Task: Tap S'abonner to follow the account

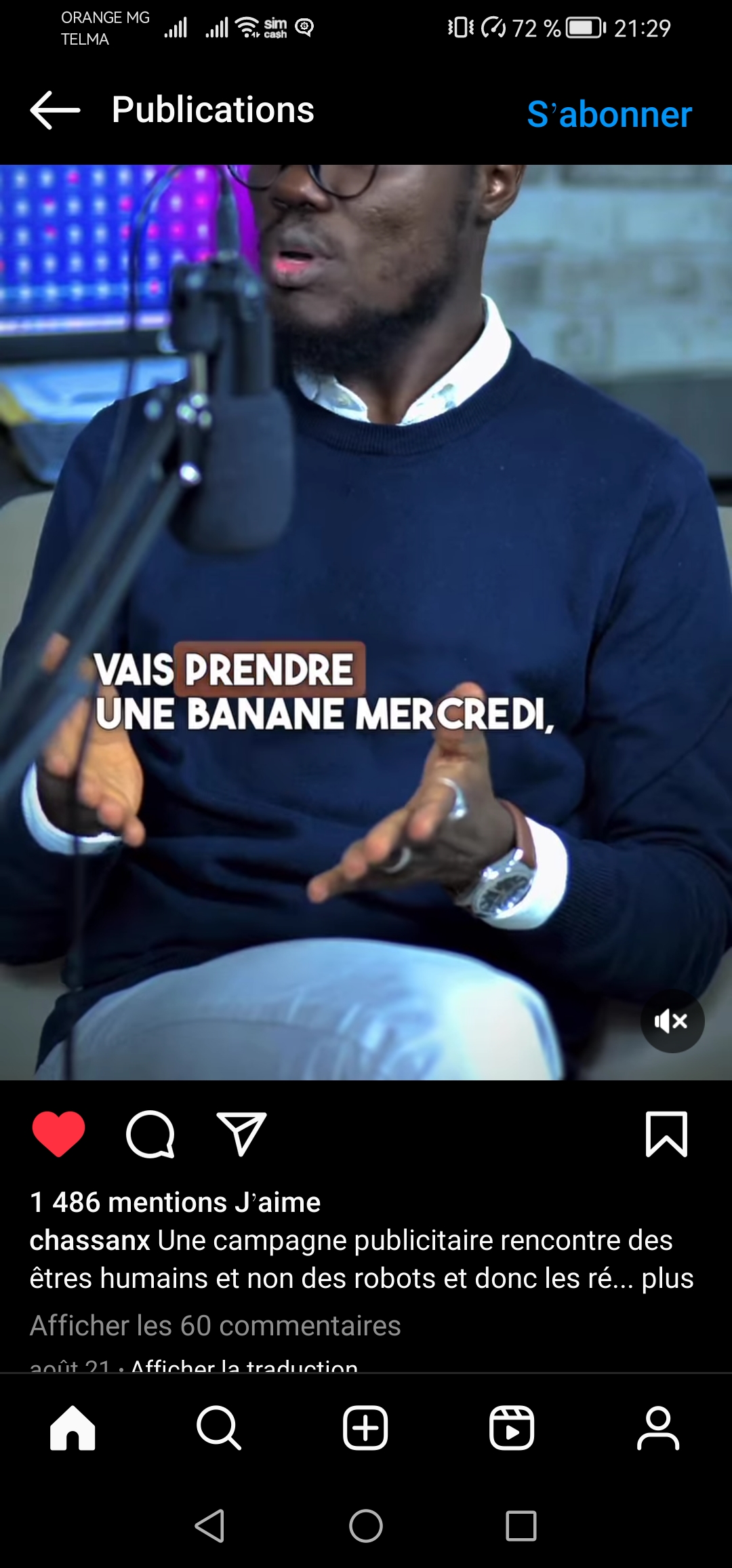Action: coord(609,114)
